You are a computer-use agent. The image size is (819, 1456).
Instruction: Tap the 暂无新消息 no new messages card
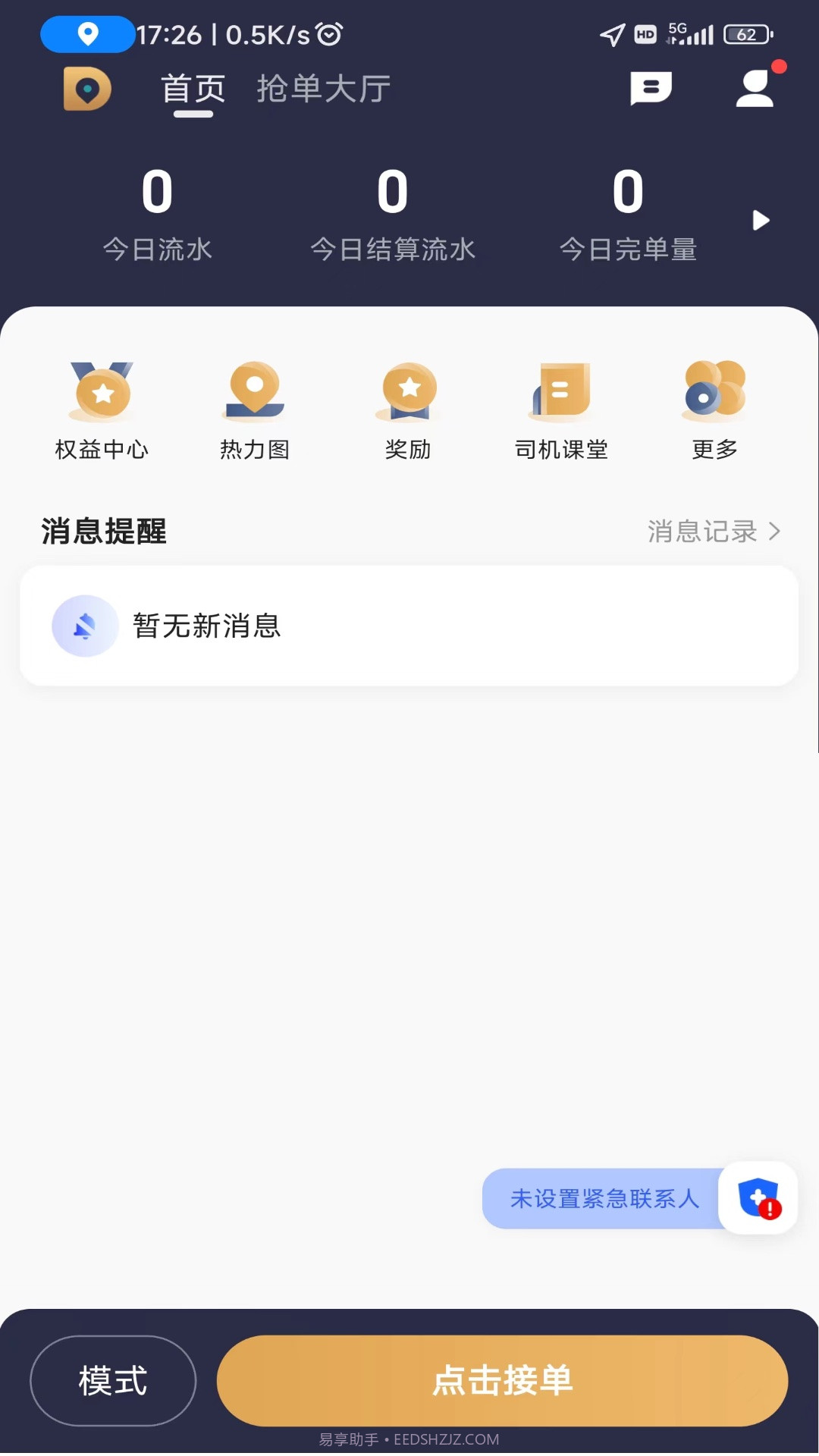point(409,626)
